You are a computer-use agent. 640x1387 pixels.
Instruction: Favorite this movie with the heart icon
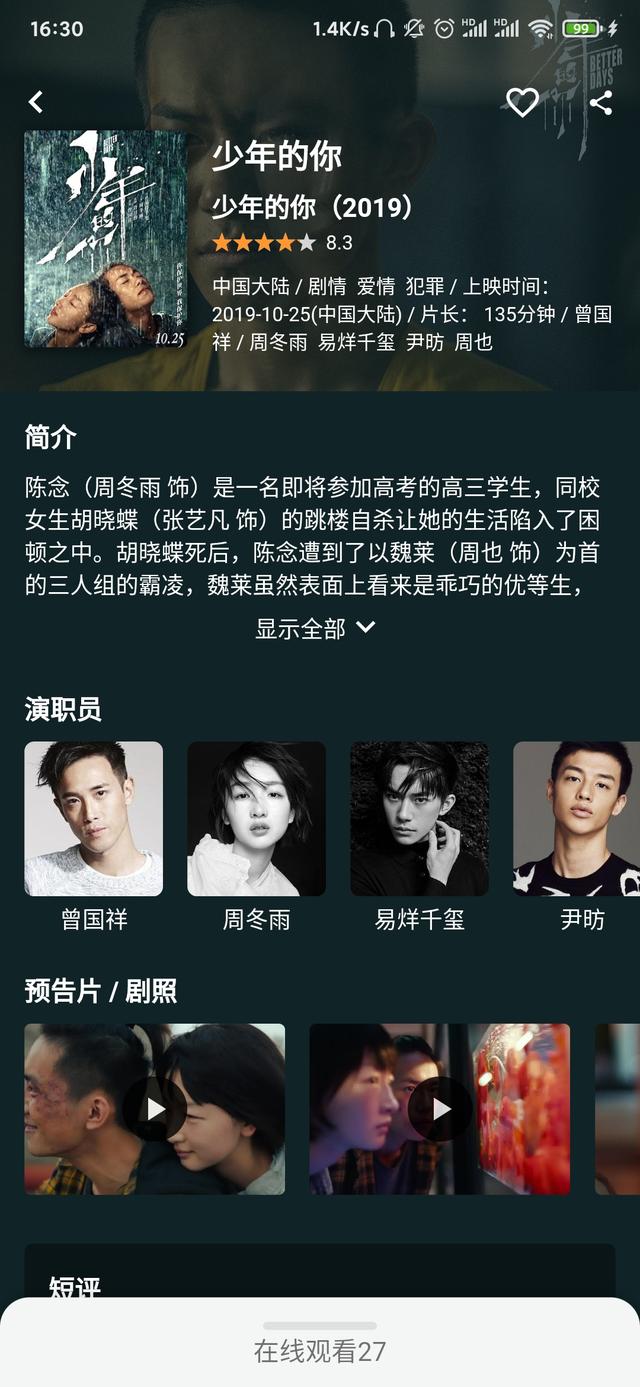[x=522, y=101]
